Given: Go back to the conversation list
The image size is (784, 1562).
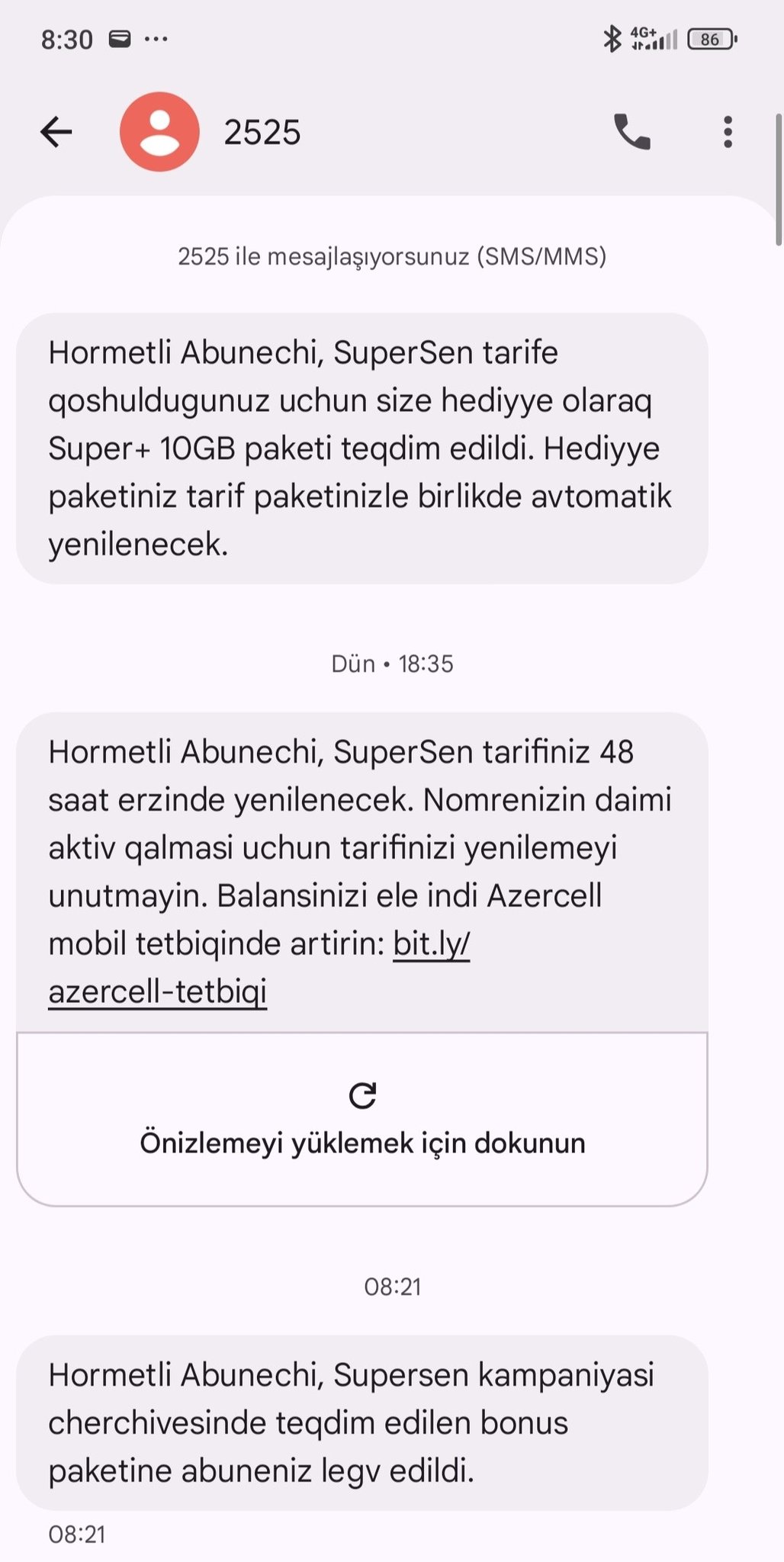Looking at the screenshot, I should (x=56, y=132).
